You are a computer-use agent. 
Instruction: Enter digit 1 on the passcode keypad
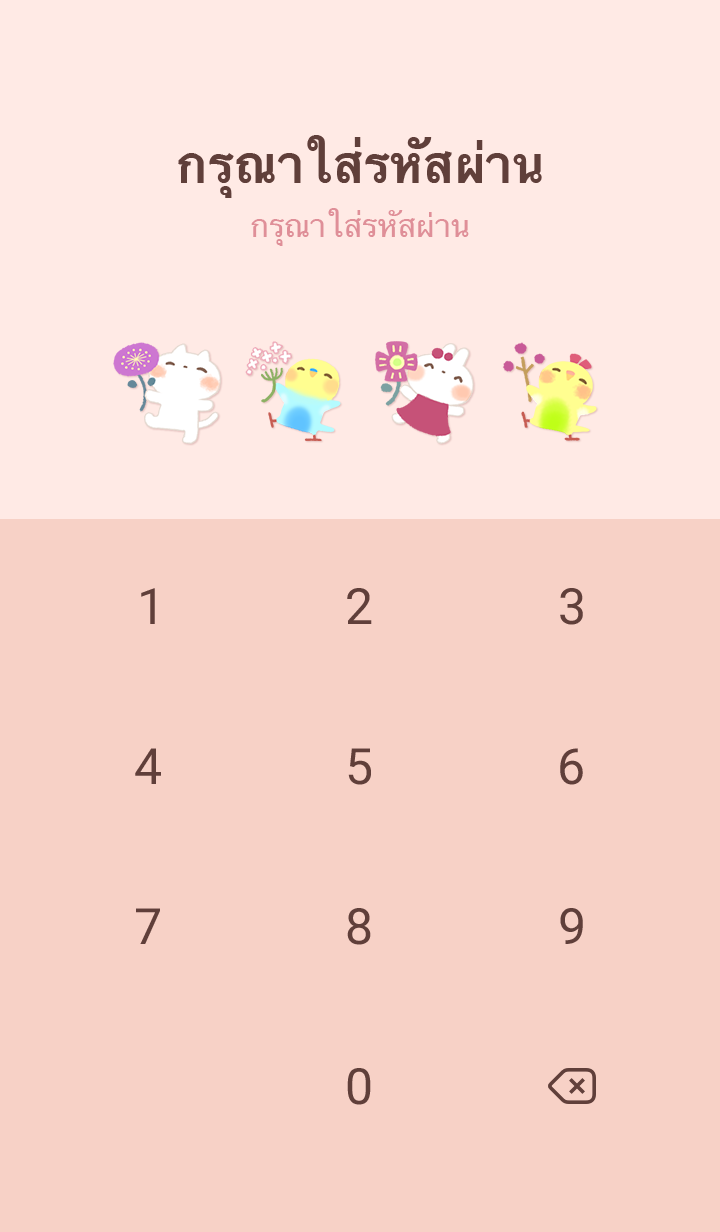click(x=149, y=607)
